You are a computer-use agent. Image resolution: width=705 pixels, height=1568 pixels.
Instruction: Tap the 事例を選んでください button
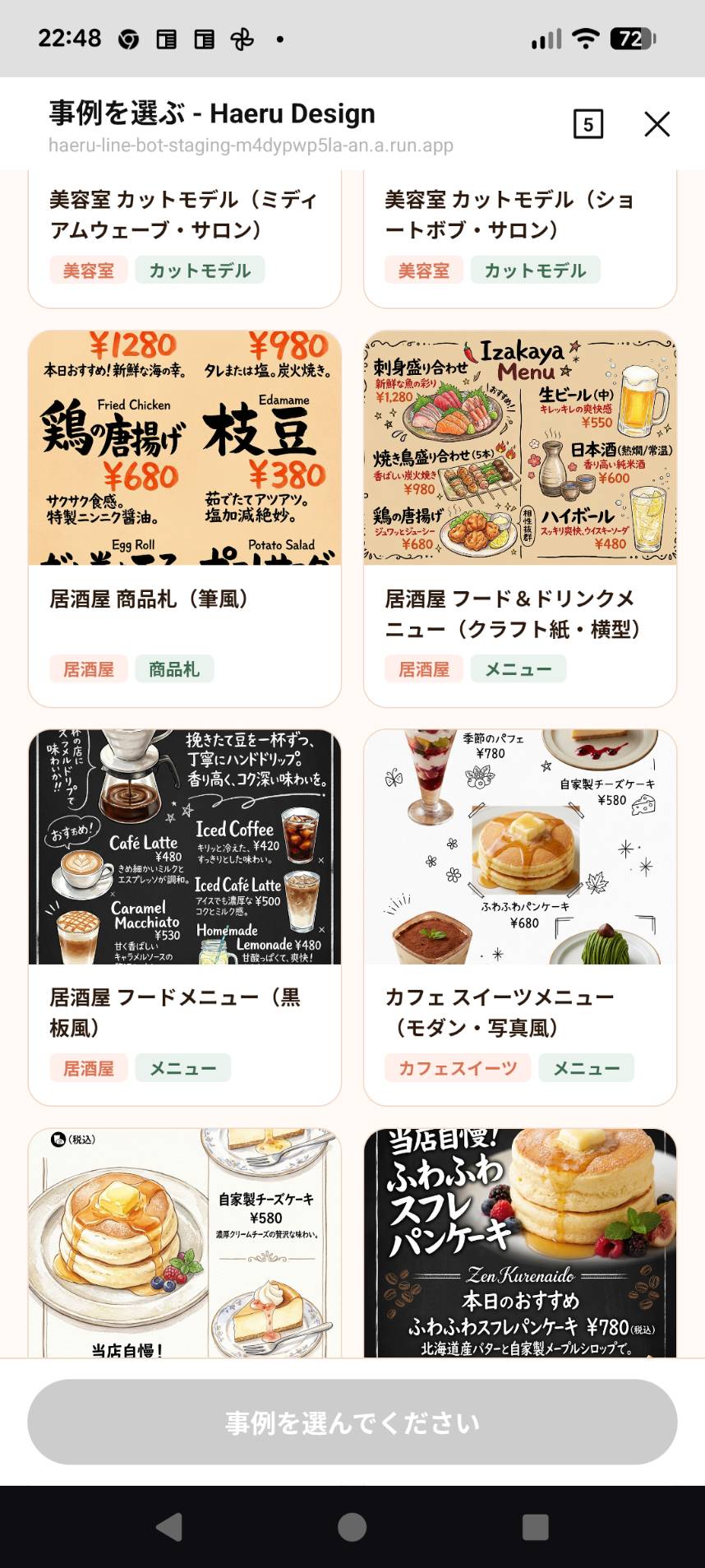352,1422
